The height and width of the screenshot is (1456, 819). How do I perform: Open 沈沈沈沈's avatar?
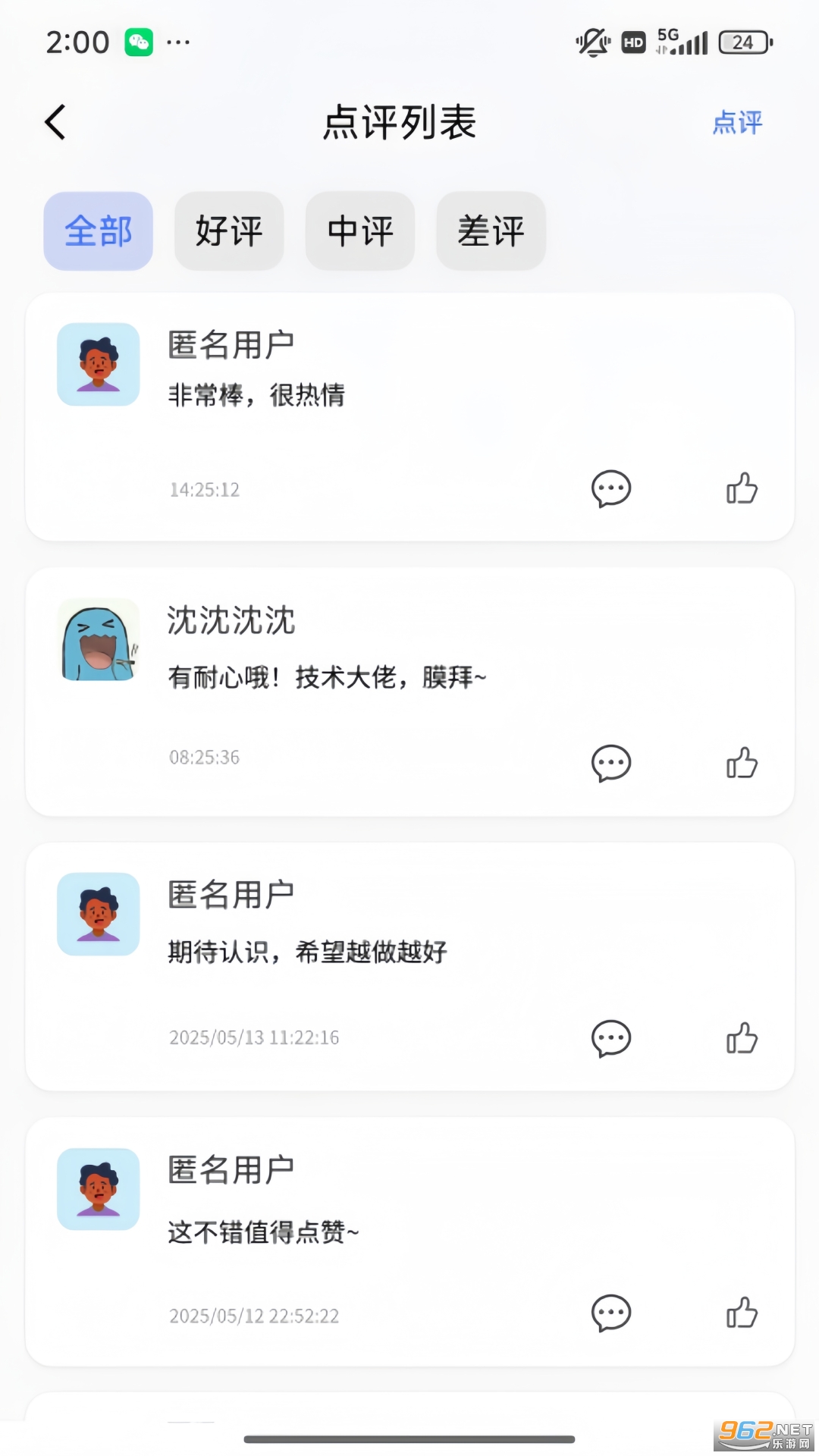[99, 640]
